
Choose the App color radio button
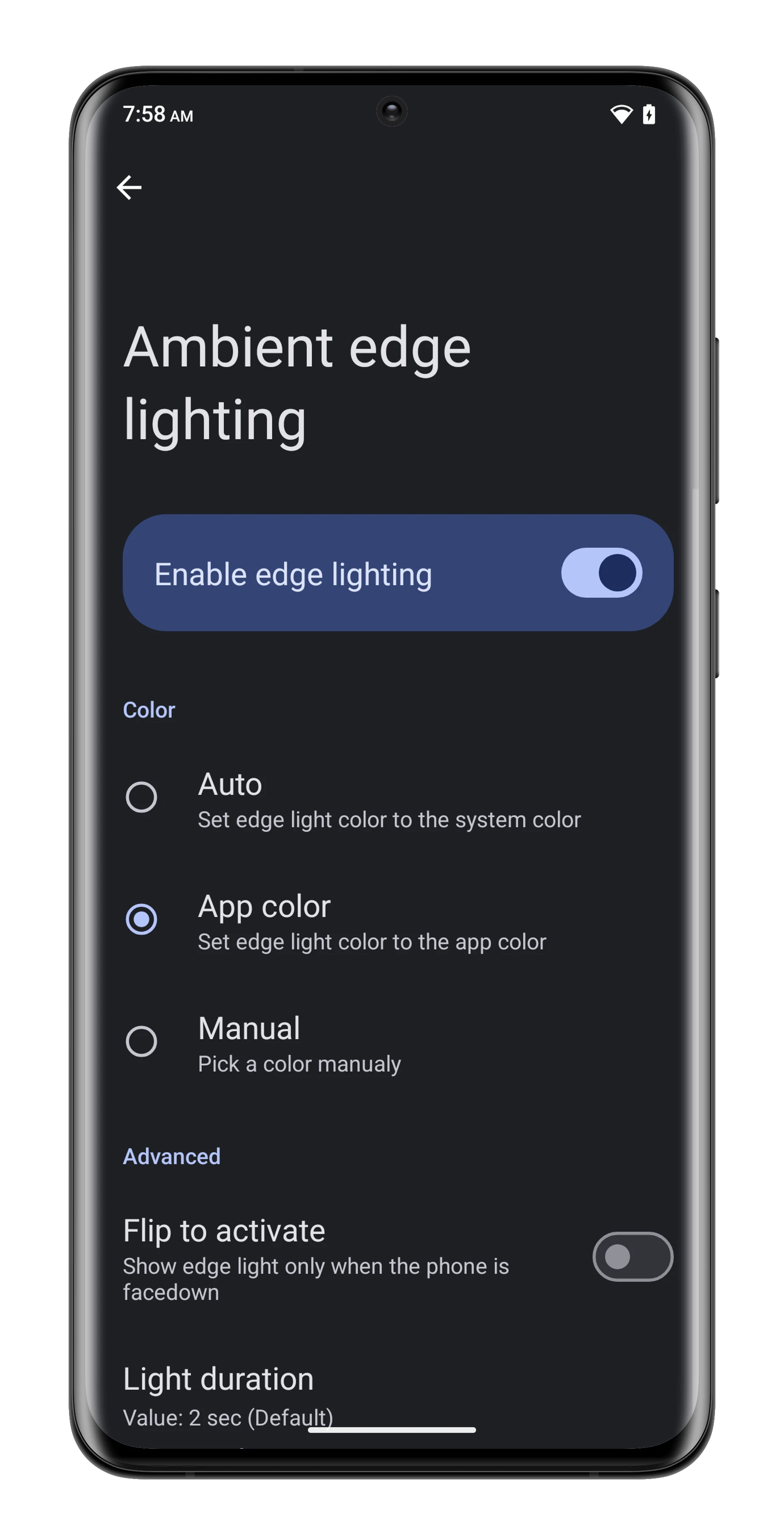[x=142, y=919]
